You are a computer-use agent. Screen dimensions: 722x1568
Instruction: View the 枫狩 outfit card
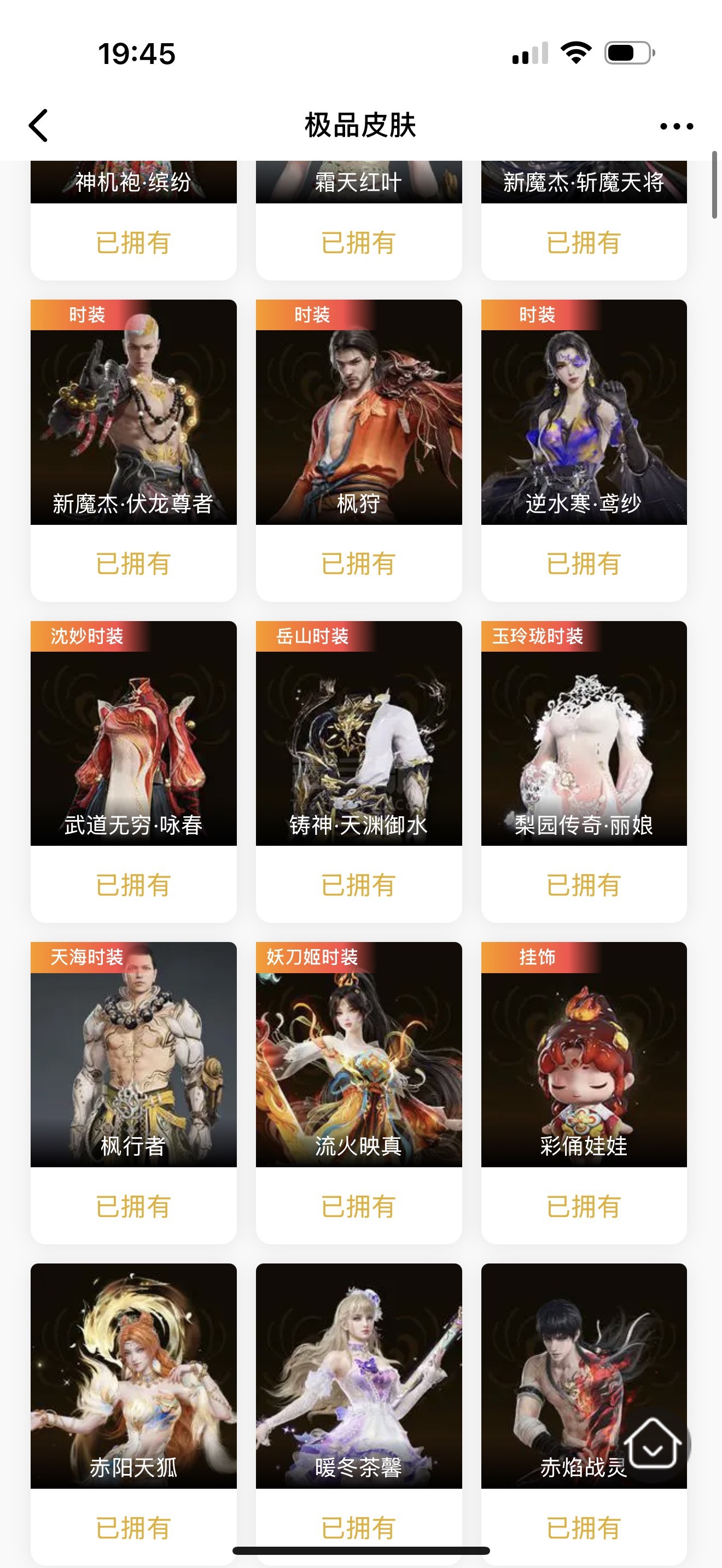tap(359, 450)
